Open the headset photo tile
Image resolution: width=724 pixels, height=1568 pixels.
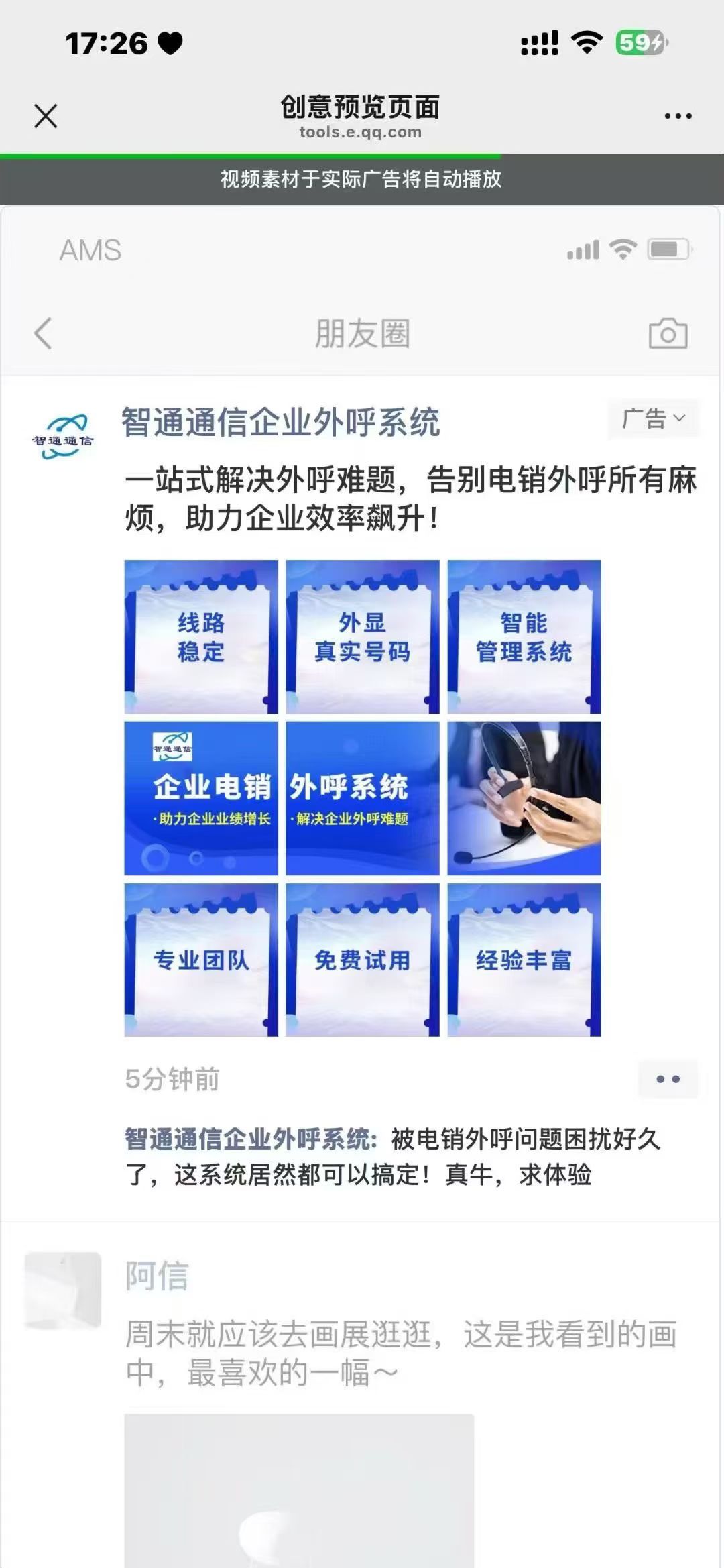click(524, 798)
